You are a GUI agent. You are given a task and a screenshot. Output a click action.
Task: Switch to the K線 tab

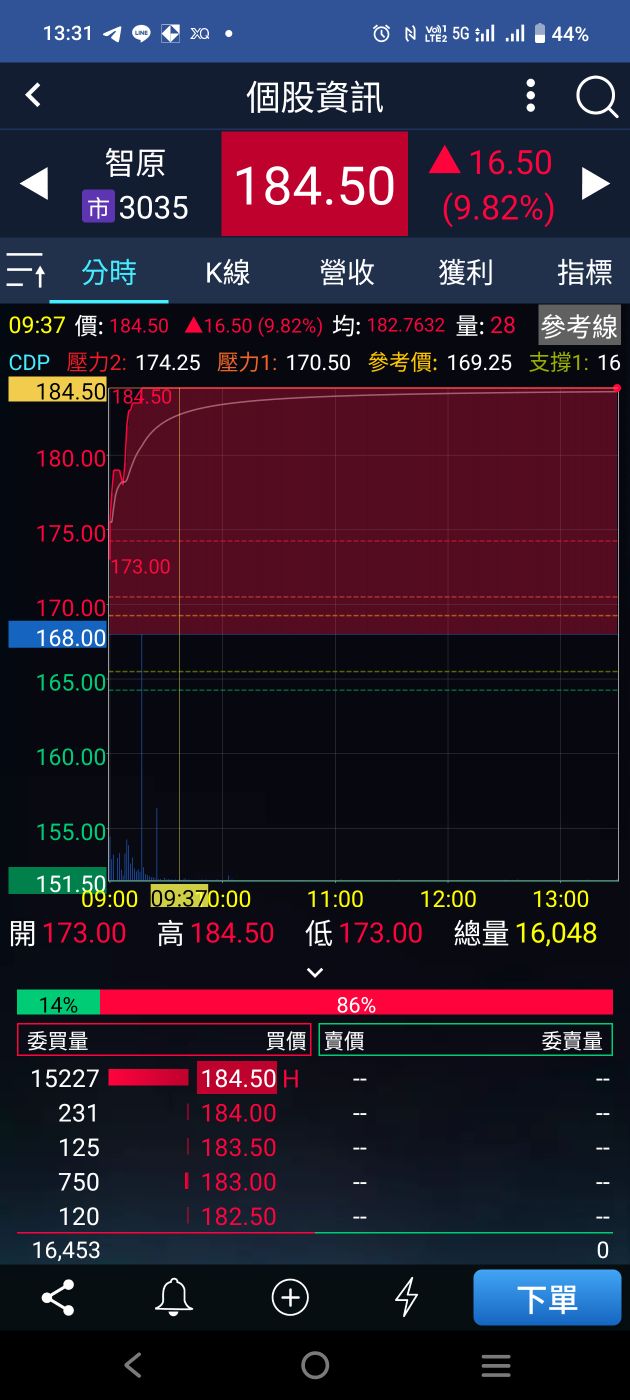pos(228,272)
